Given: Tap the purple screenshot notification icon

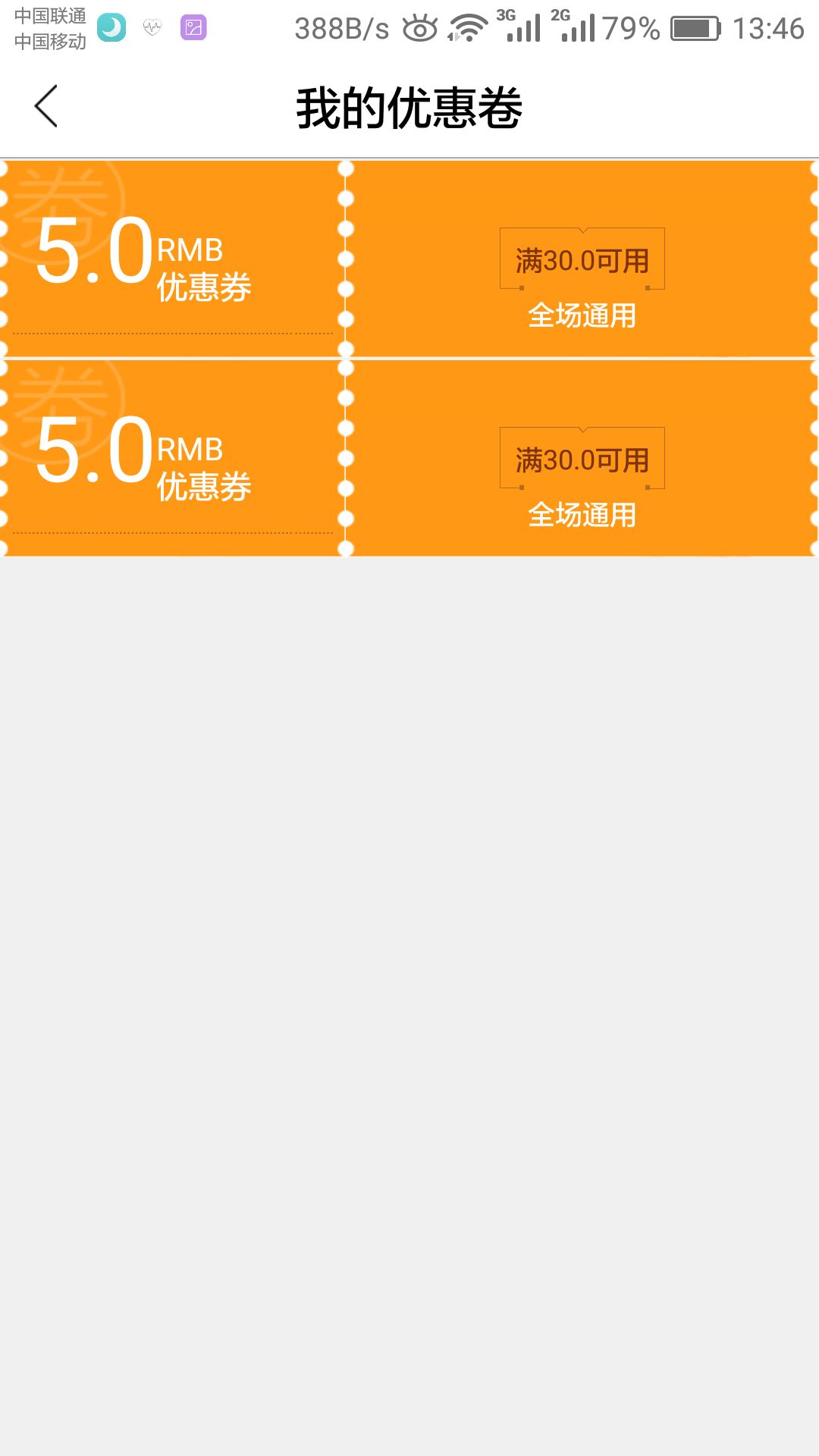Looking at the screenshot, I should pyautogui.click(x=194, y=27).
